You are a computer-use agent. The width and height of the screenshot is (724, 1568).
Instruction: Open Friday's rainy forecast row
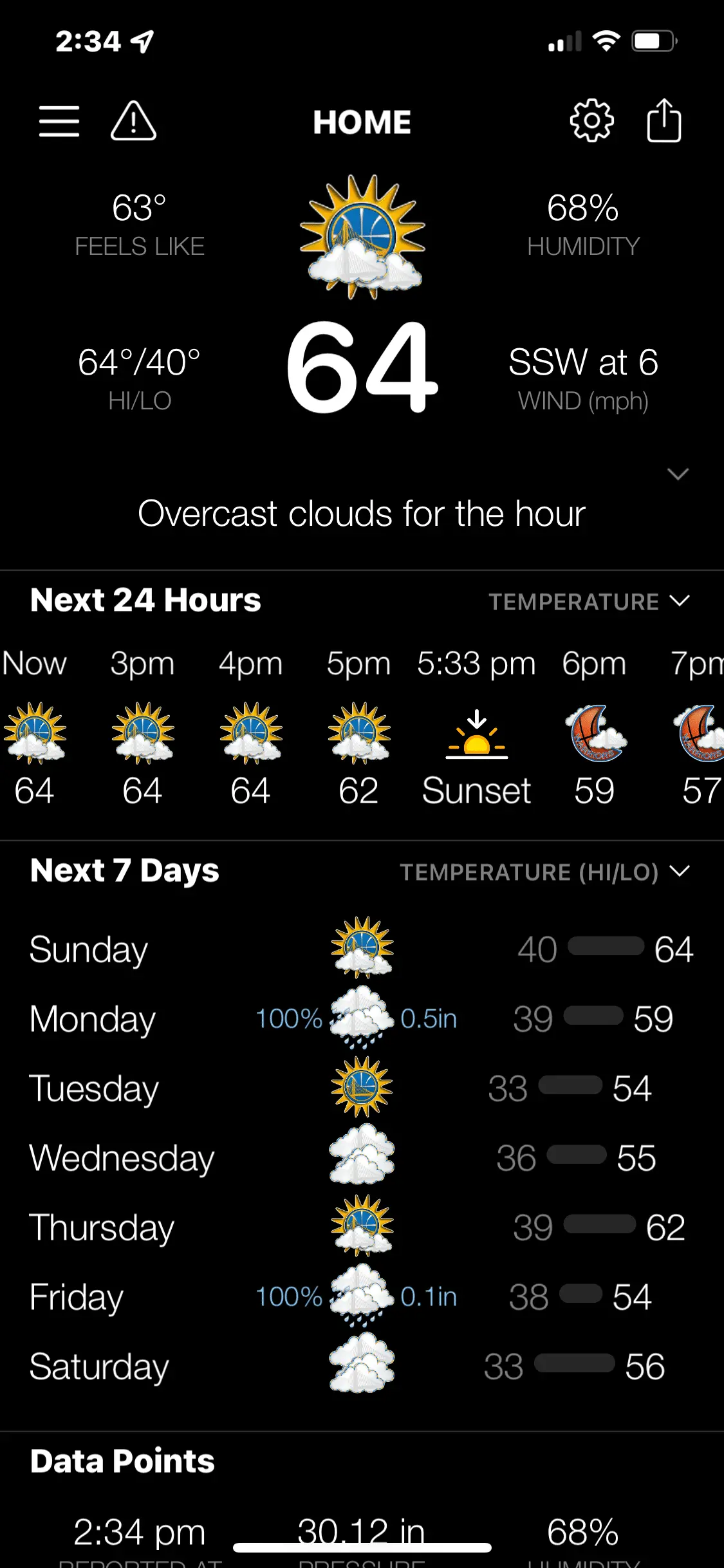[x=362, y=1297]
